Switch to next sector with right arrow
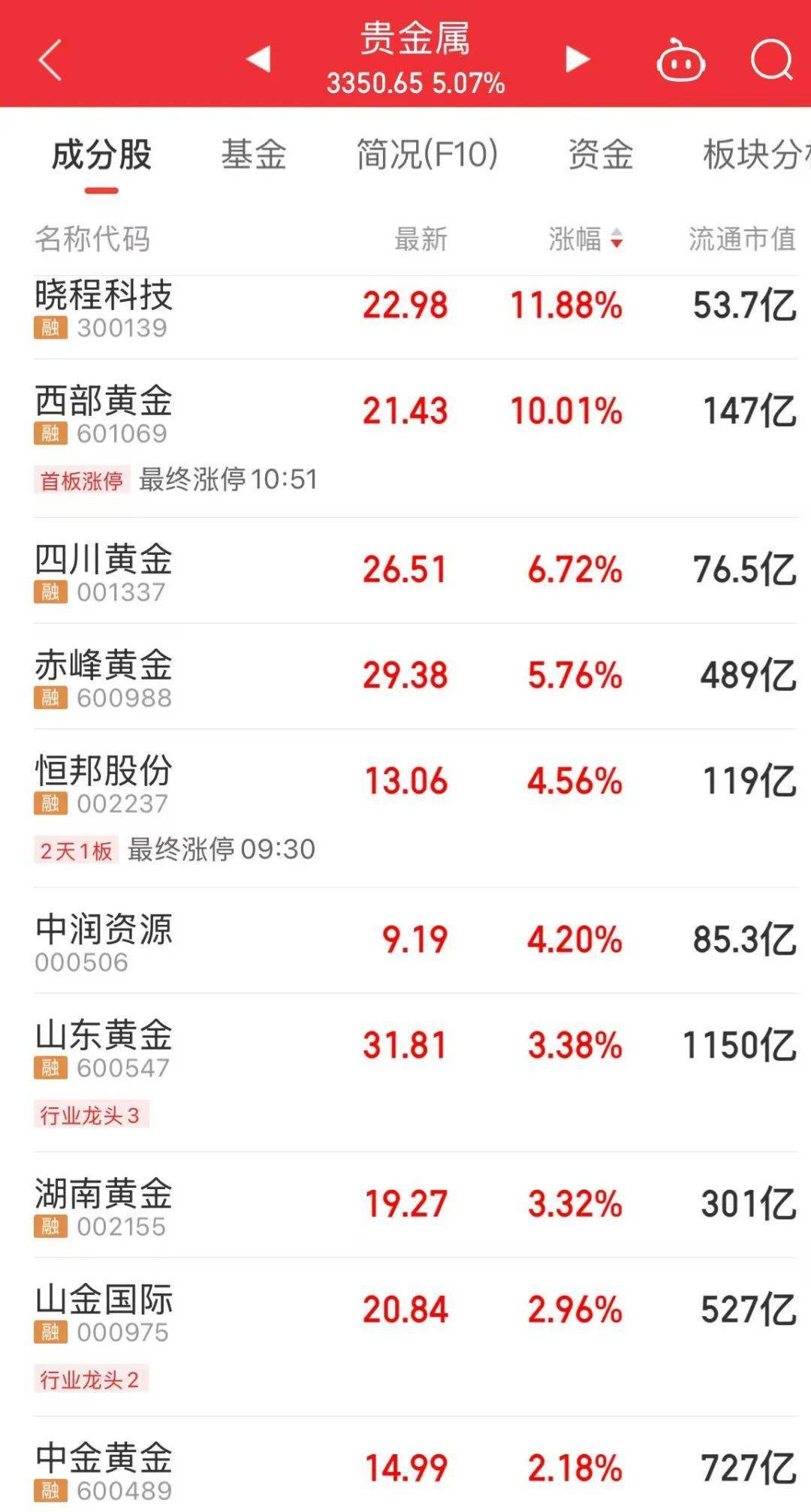811x1512 pixels. coord(577,60)
